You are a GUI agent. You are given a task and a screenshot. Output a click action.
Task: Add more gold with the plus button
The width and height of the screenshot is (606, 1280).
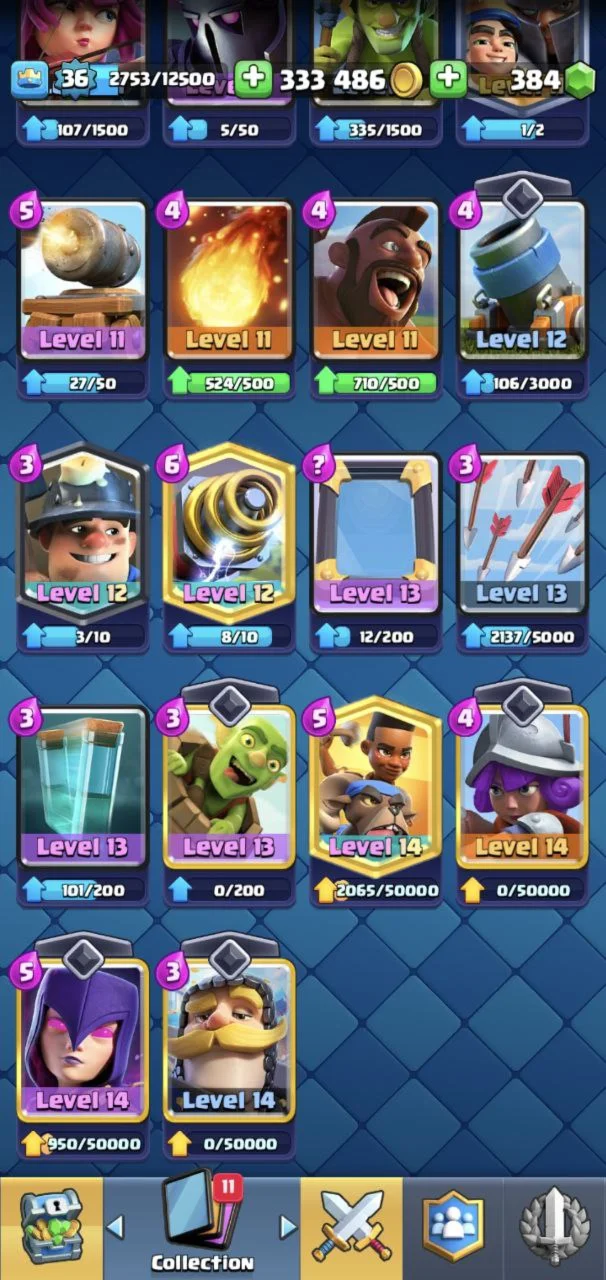pos(255,80)
